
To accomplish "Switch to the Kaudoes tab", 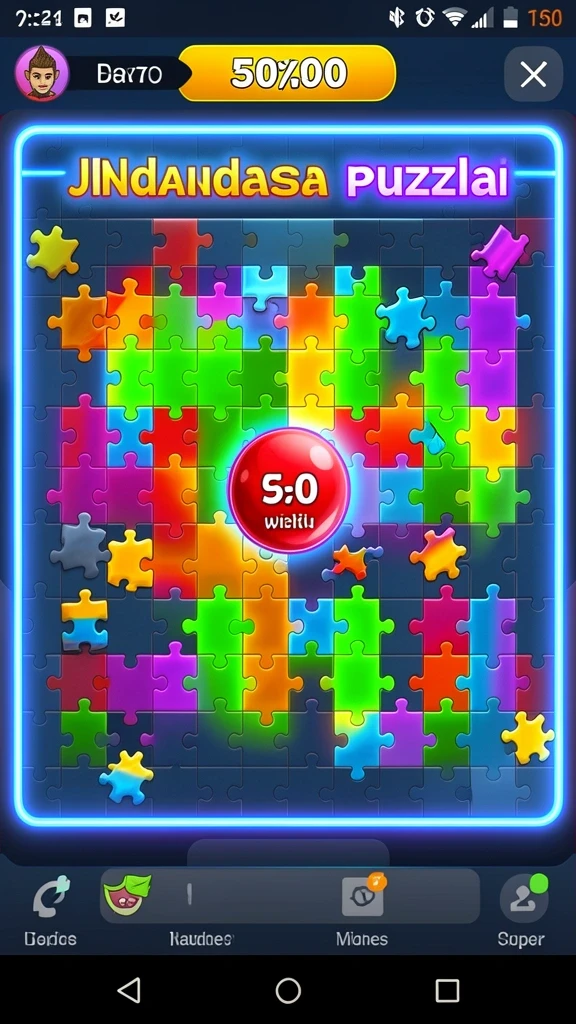I will 200,912.
